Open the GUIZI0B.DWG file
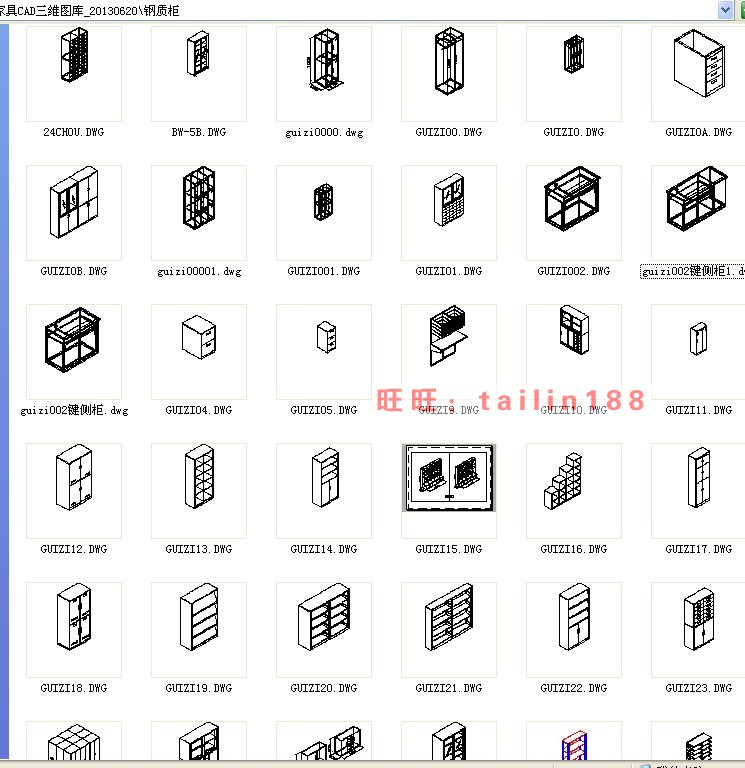 [x=74, y=212]
